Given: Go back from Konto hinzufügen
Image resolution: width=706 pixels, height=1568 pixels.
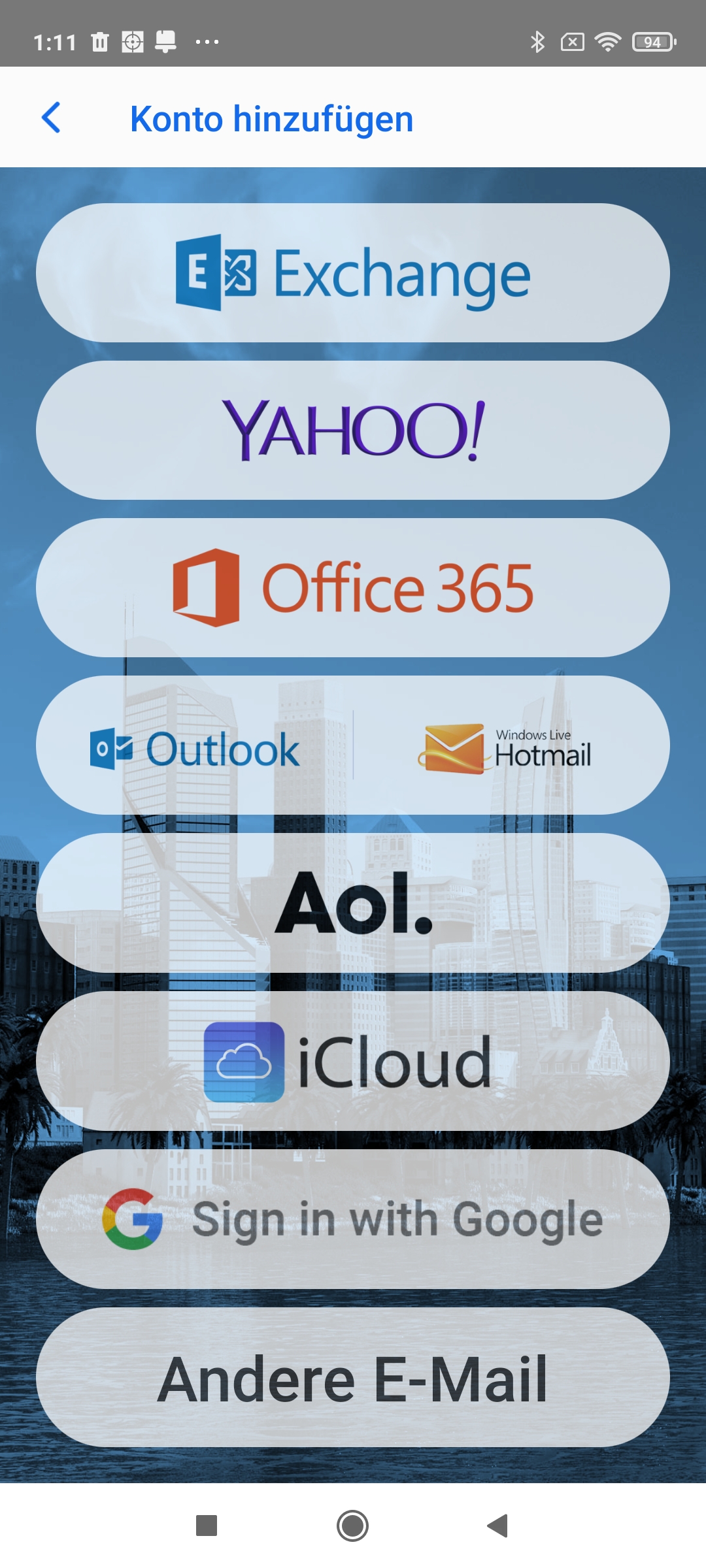Looking at the screenshot, I should coord(51,118).
